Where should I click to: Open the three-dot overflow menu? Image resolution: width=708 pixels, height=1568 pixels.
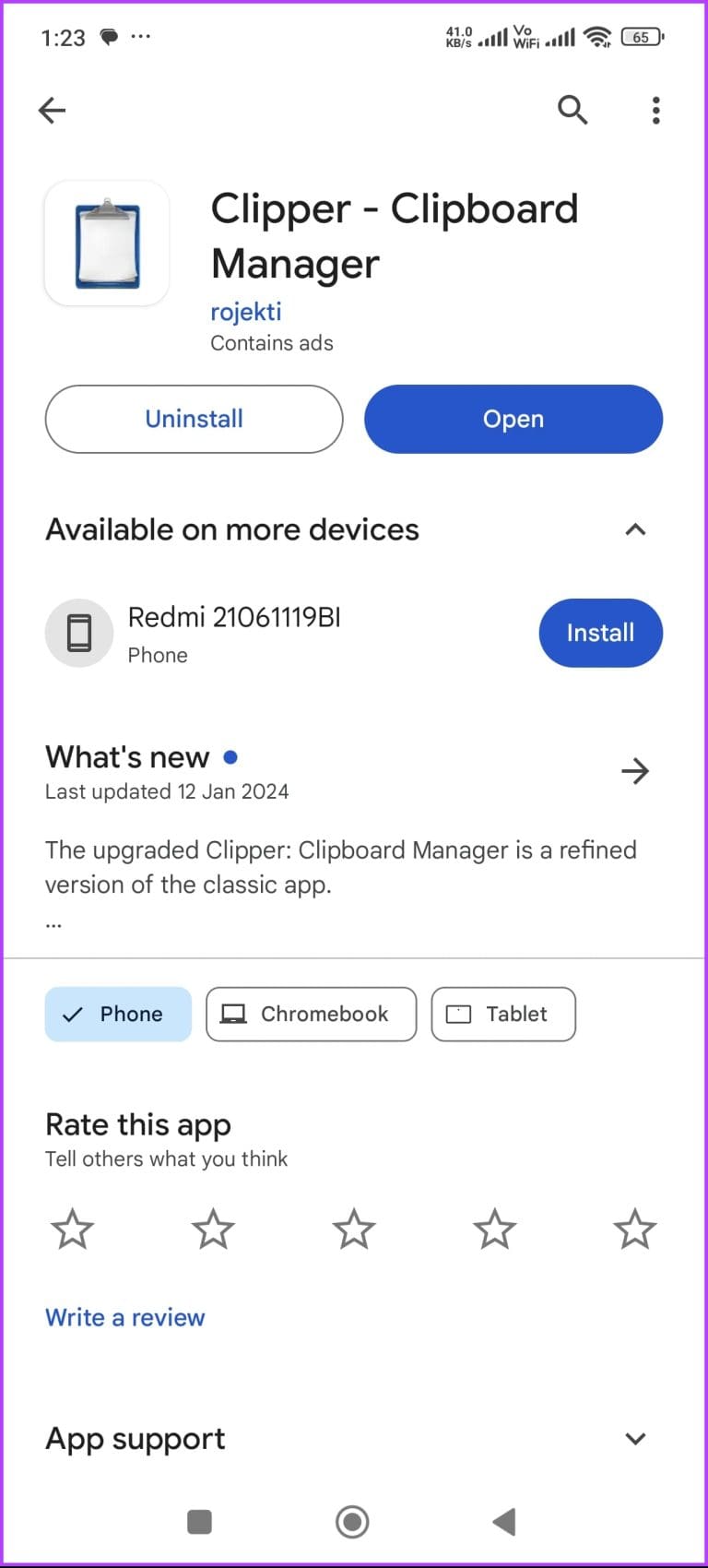point(655,110)
